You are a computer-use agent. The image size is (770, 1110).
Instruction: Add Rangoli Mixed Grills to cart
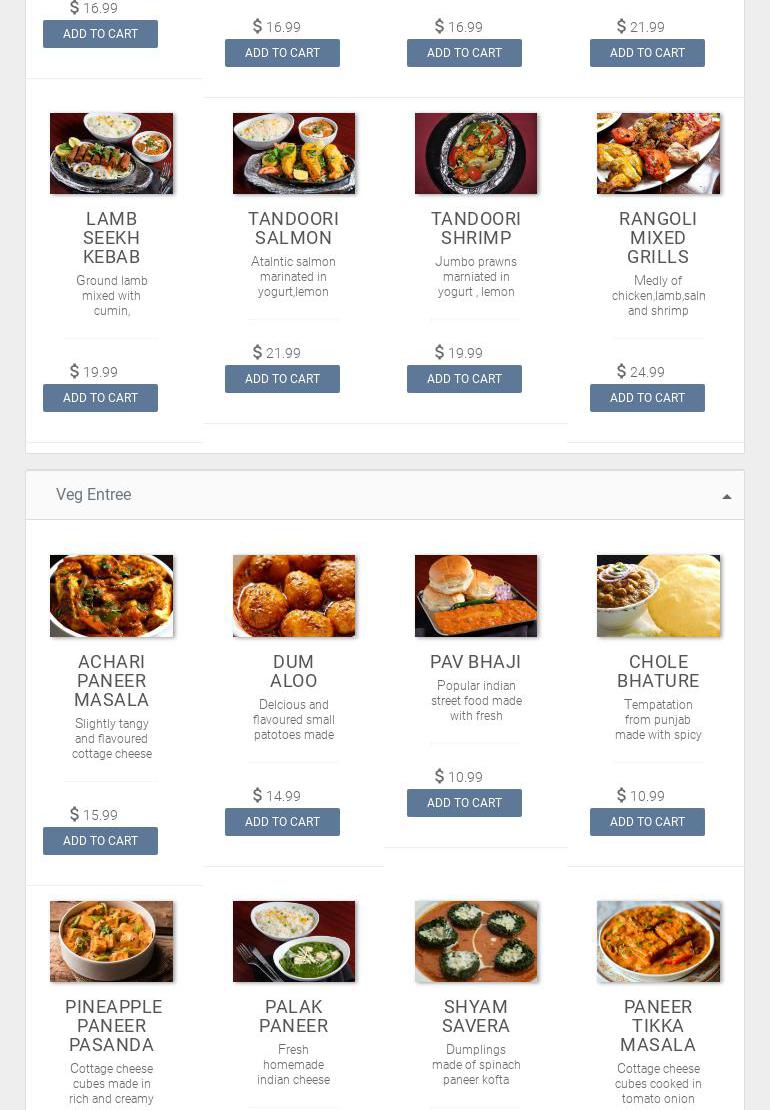tap(647, 398)
